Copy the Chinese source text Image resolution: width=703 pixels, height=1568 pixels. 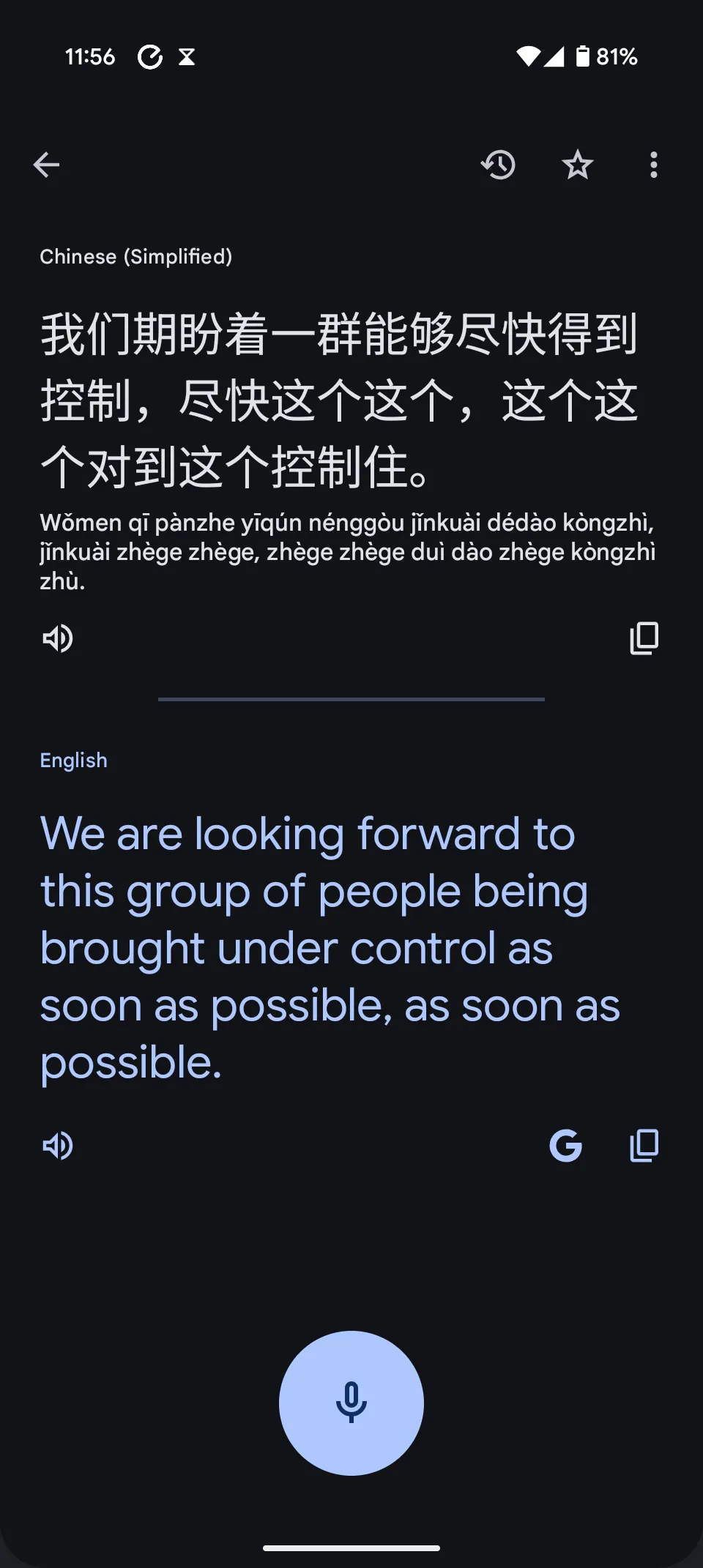point(644,638)
